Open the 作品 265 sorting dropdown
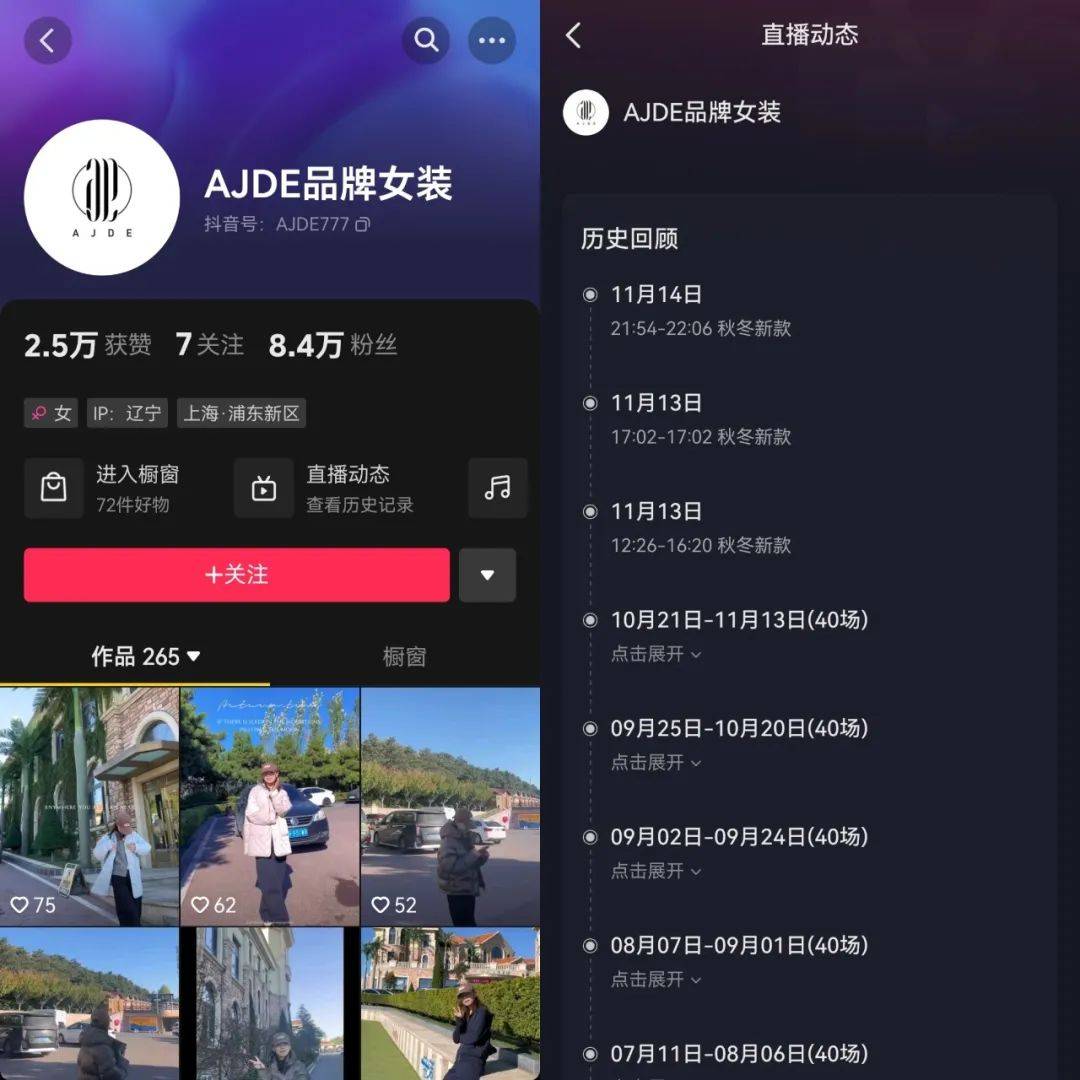This screenshot has height=1080, width=1080. pos(146,657)
